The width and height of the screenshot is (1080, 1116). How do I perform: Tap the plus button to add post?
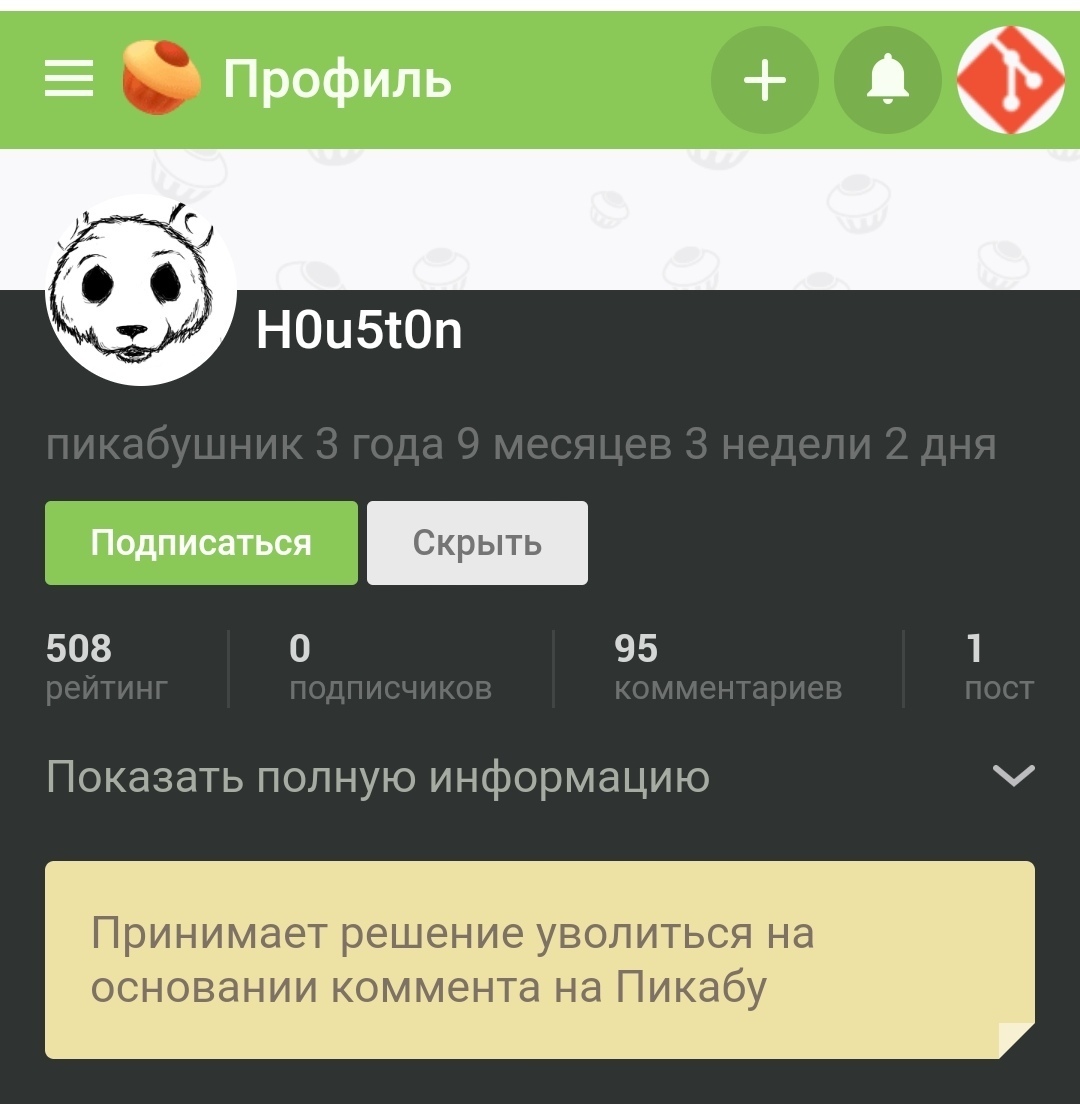(765, 80)
